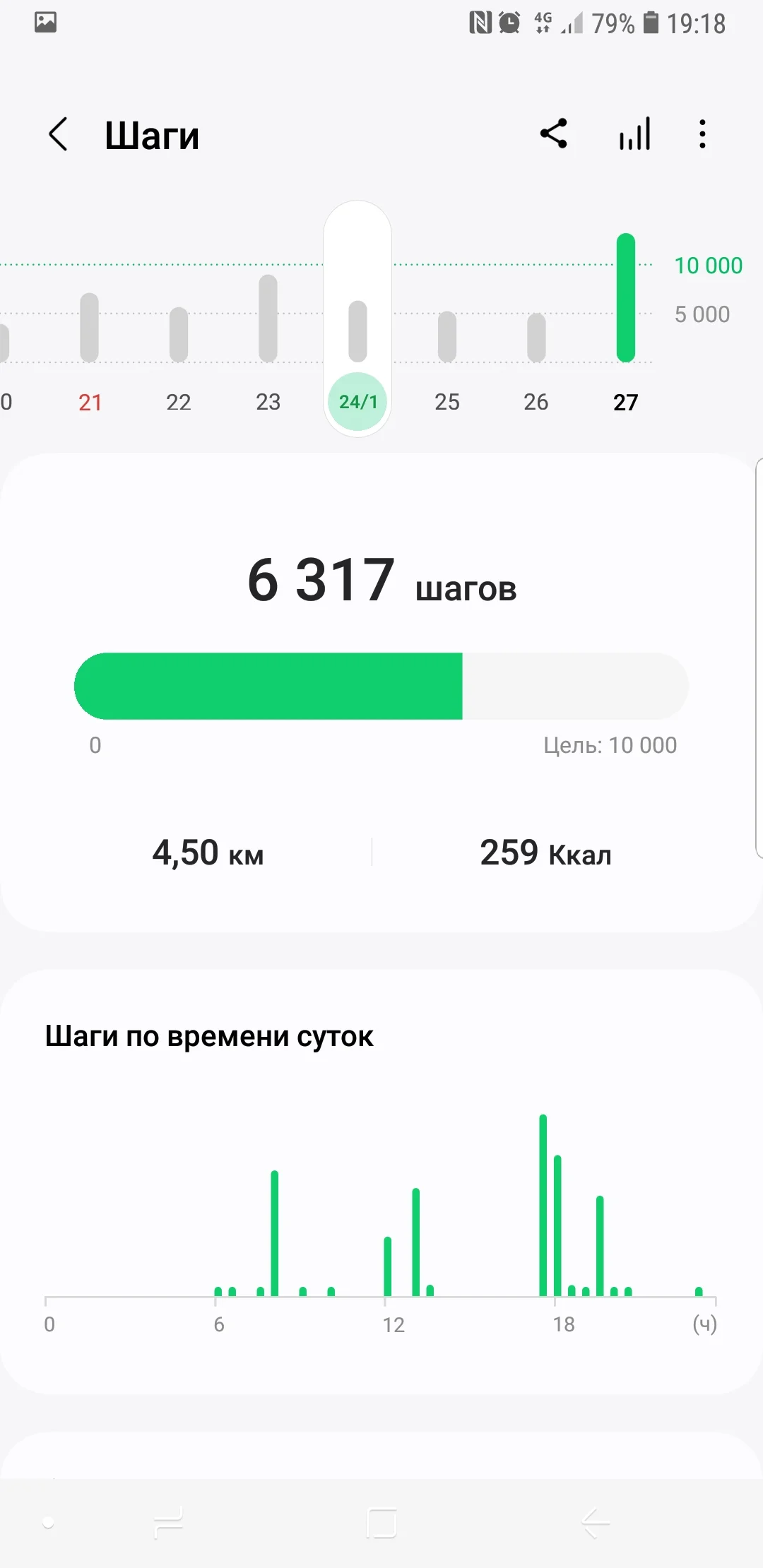Select day 21 in the date strip
Viewport: 763px width, 1568px height.
[x=90, y=401]
